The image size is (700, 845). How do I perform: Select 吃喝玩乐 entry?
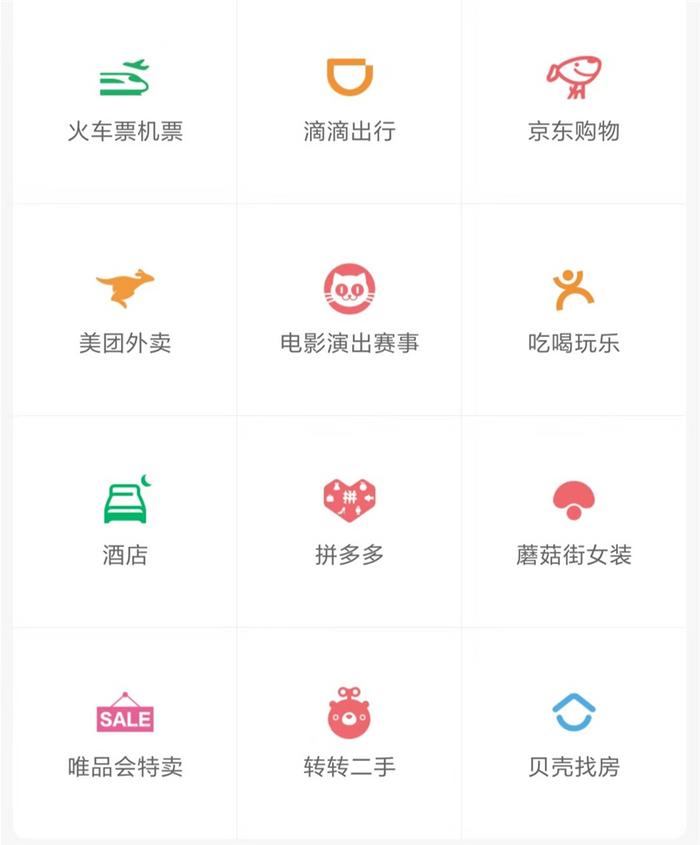tap(574, 311)
